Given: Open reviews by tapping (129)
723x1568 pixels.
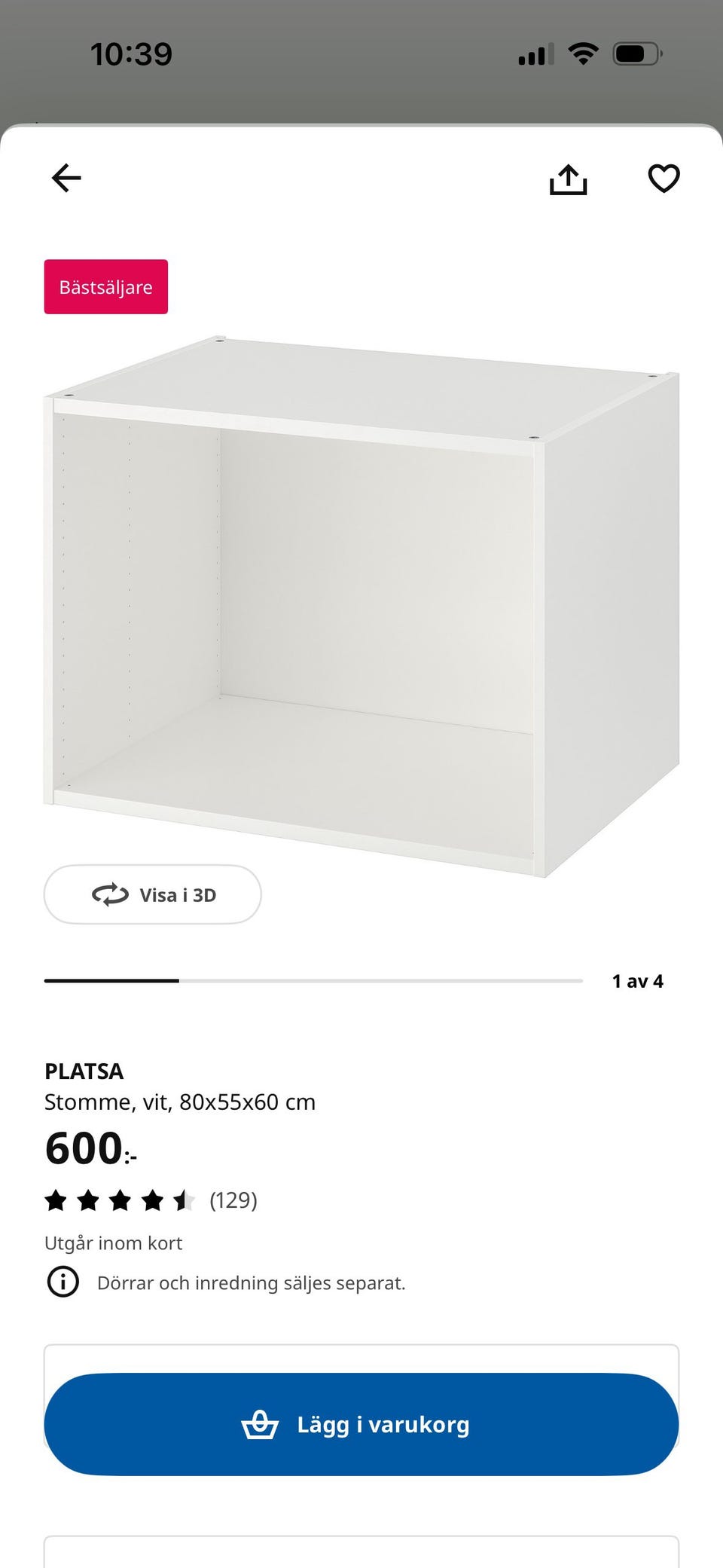Looking at the screenshot, I should point(233,1200).
